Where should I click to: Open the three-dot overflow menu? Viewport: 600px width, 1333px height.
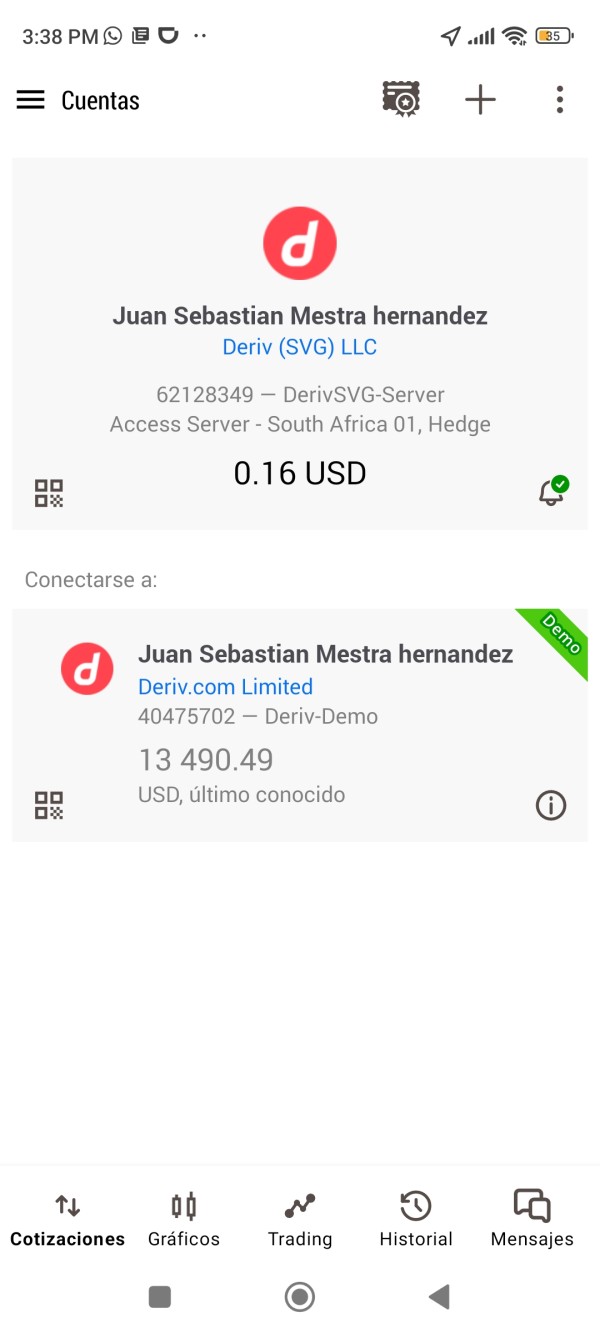(559, 100)
